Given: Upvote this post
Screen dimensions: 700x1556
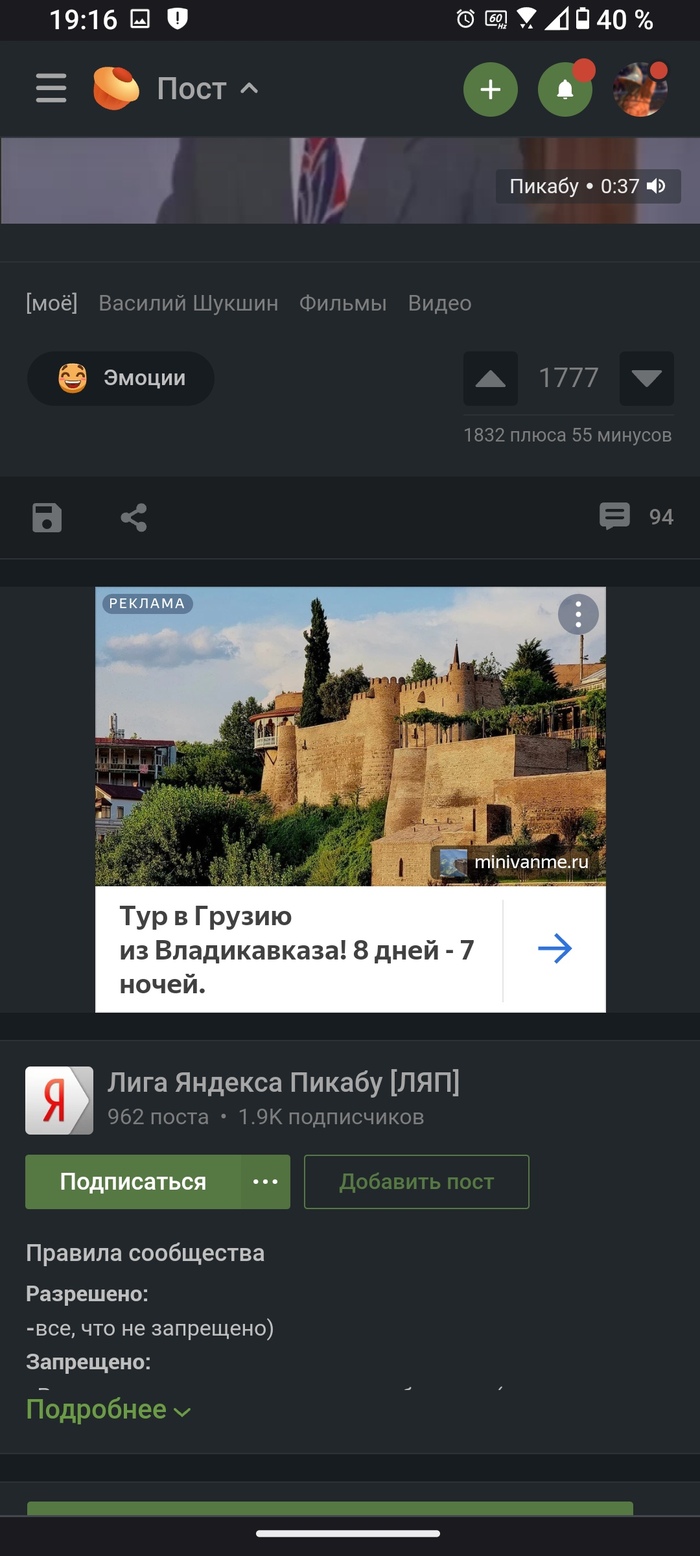Looking at the screenshot, I should click(x=490, y=378).
